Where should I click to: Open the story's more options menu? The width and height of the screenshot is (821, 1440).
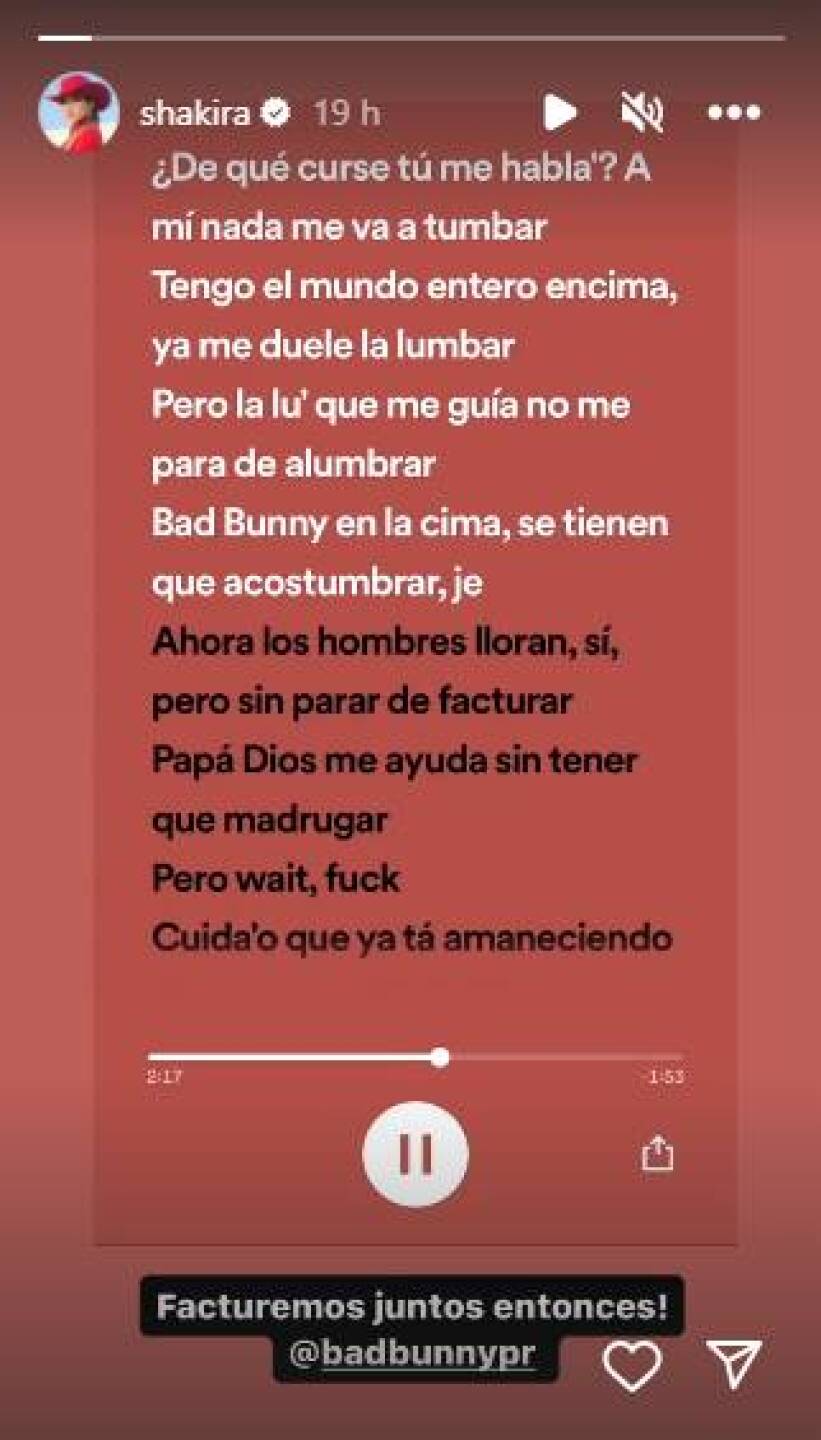click(734, 113)
